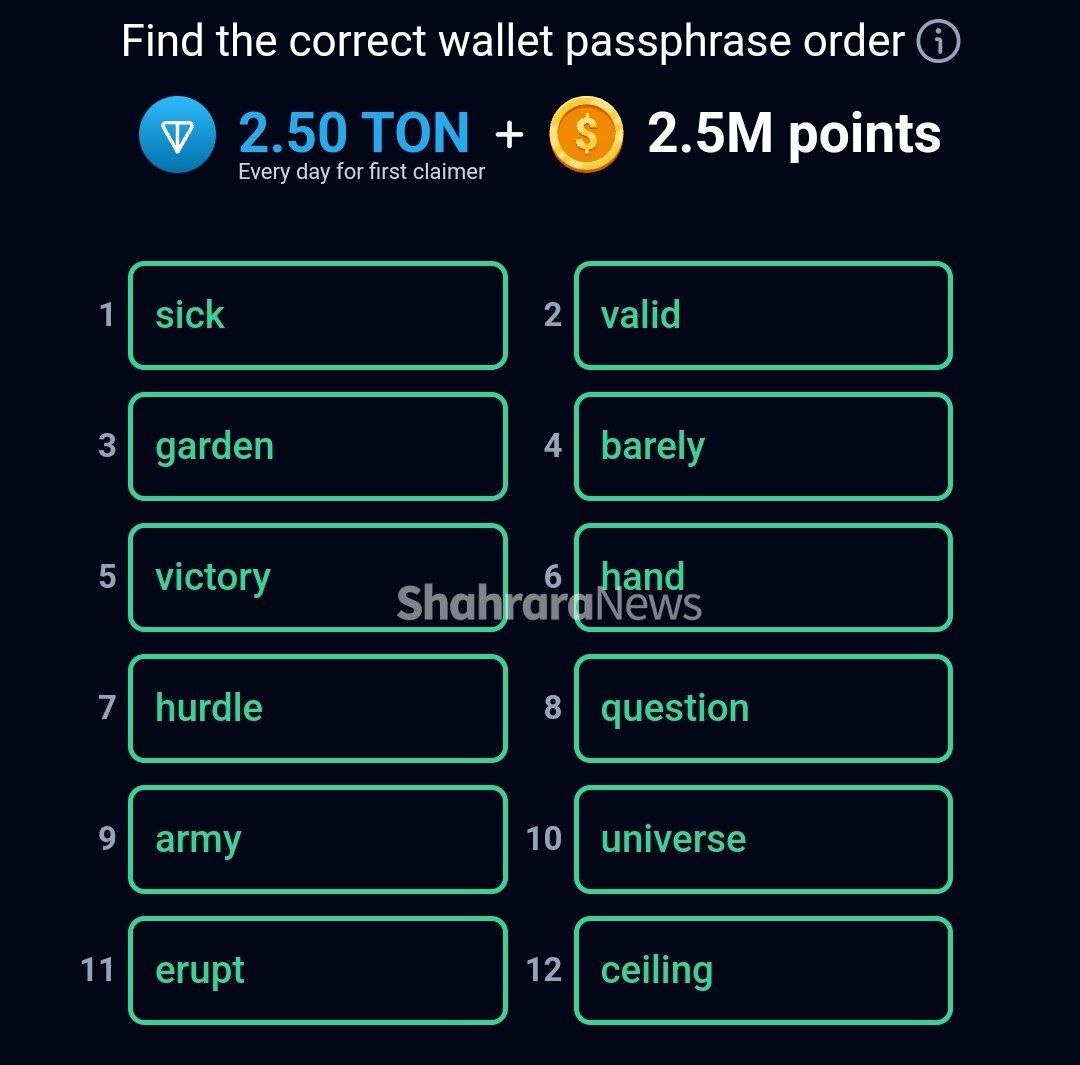
Task: Select the 'universe' word box
Action: (763, 840)
